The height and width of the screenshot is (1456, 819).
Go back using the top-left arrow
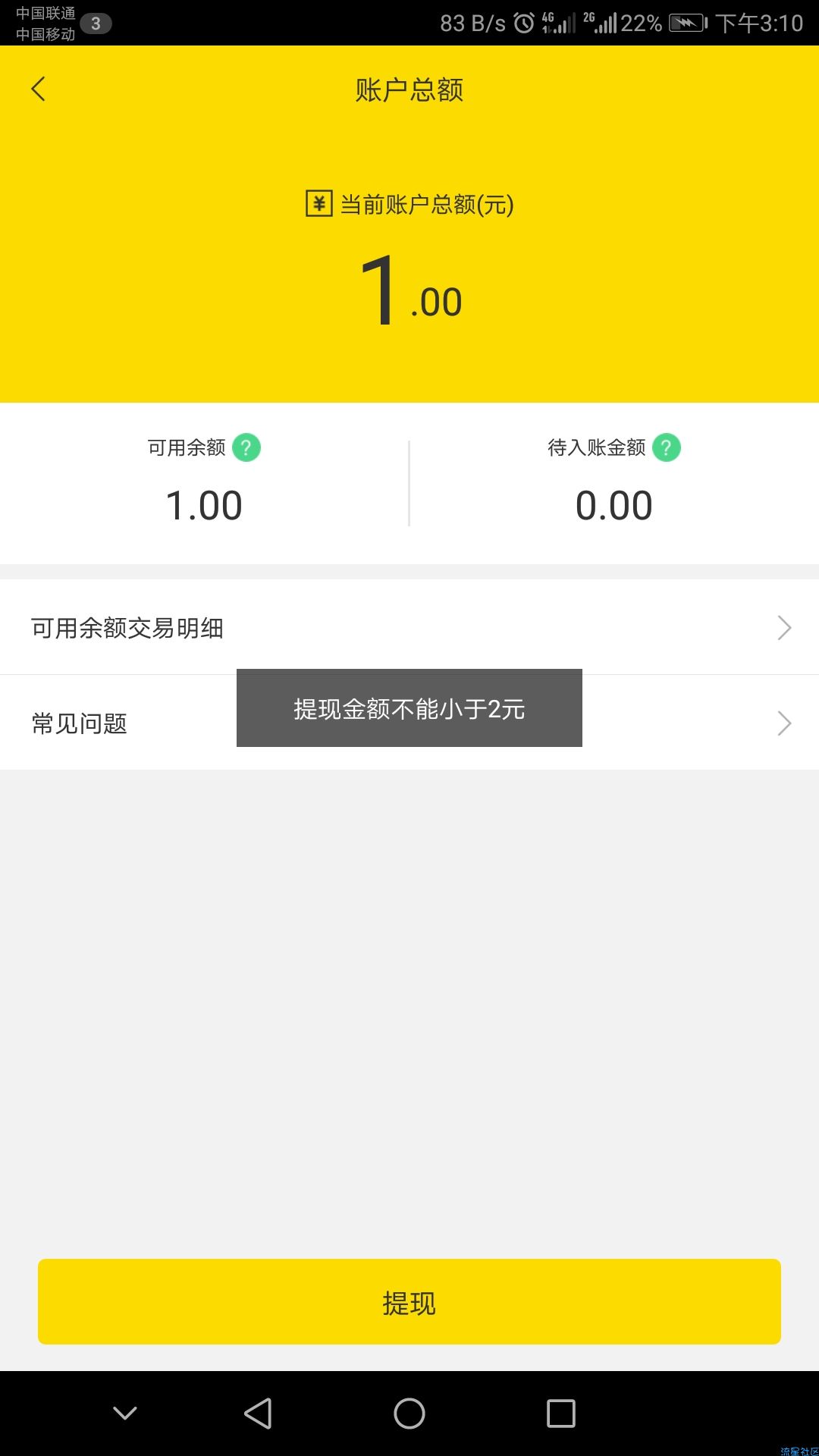click(38, 89)
